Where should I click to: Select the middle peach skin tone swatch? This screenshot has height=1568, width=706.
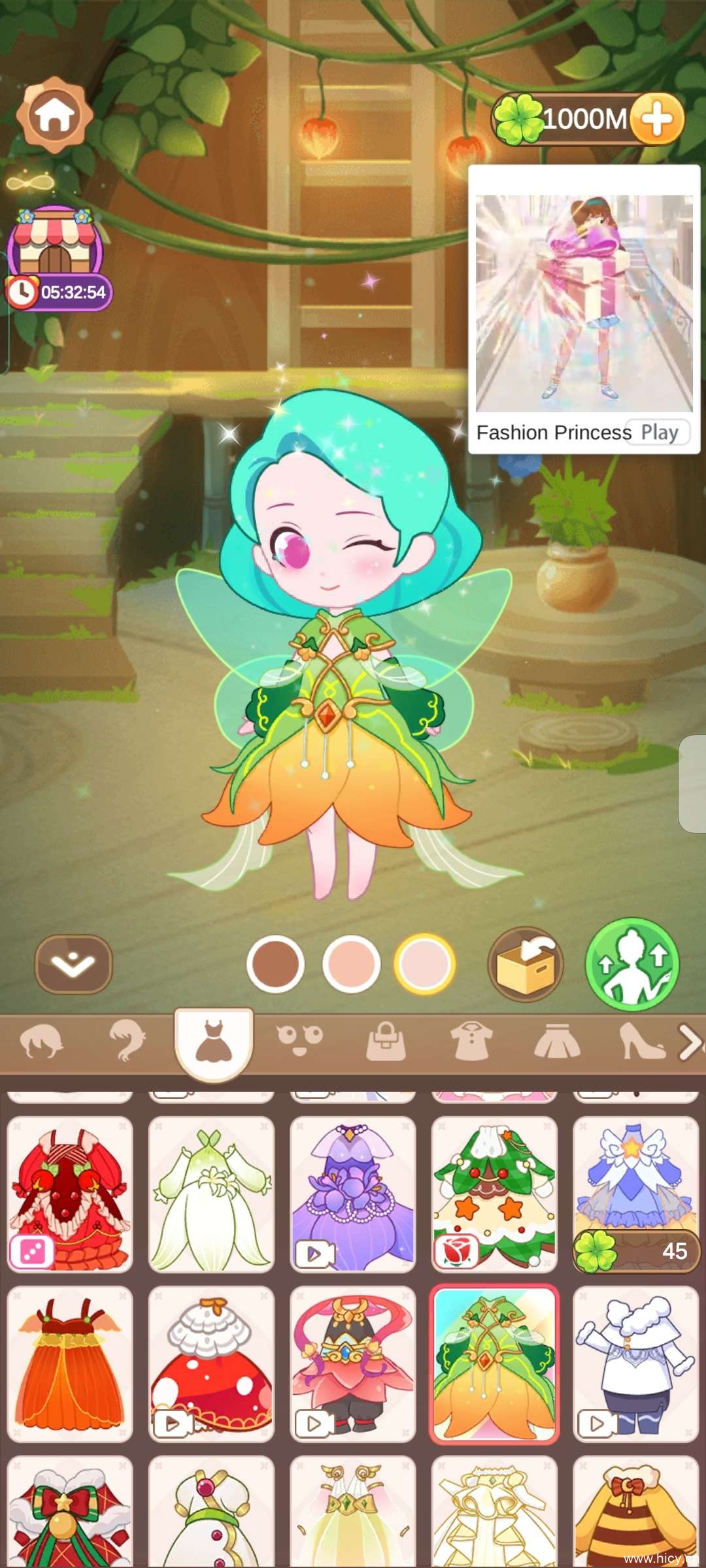click(350, 966)
